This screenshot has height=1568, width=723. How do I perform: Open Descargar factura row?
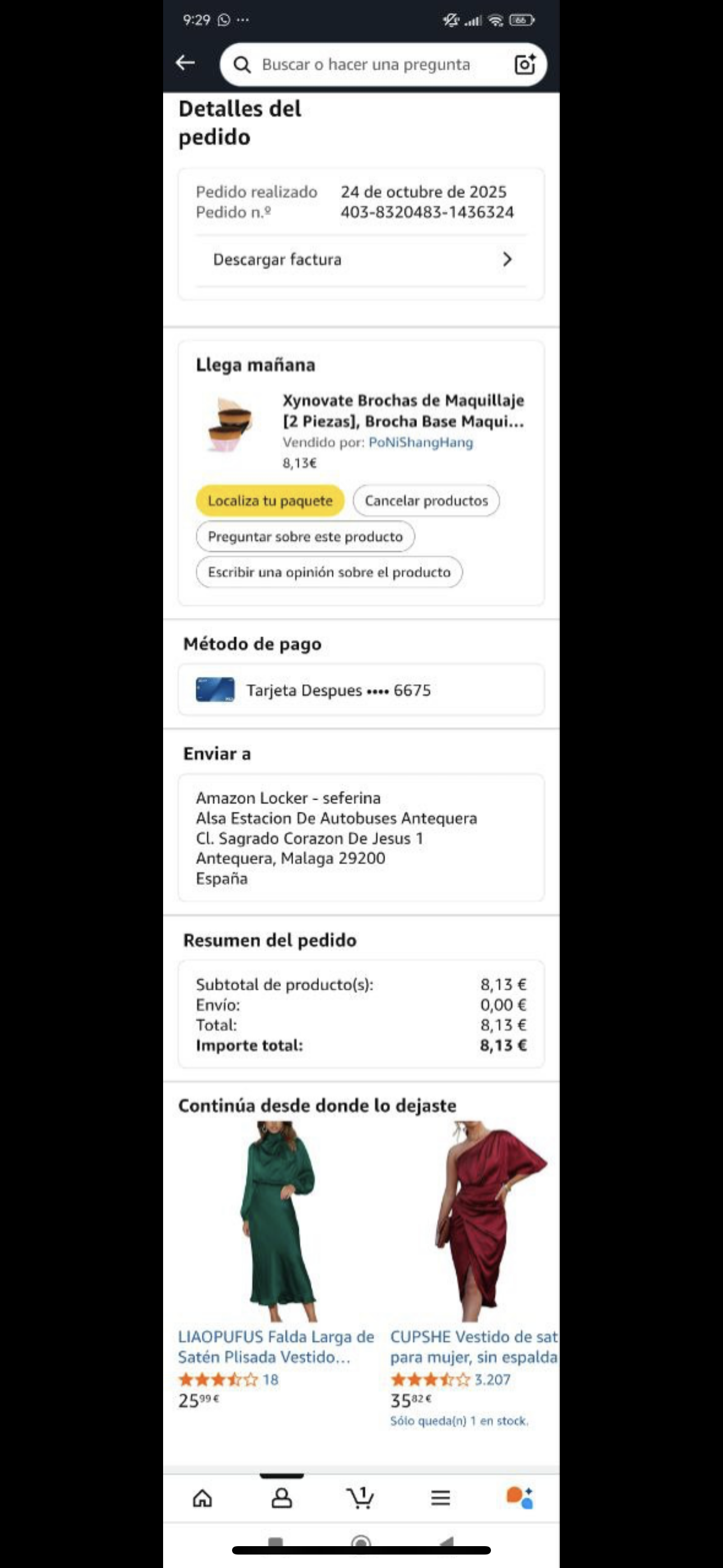coord(361,260)
